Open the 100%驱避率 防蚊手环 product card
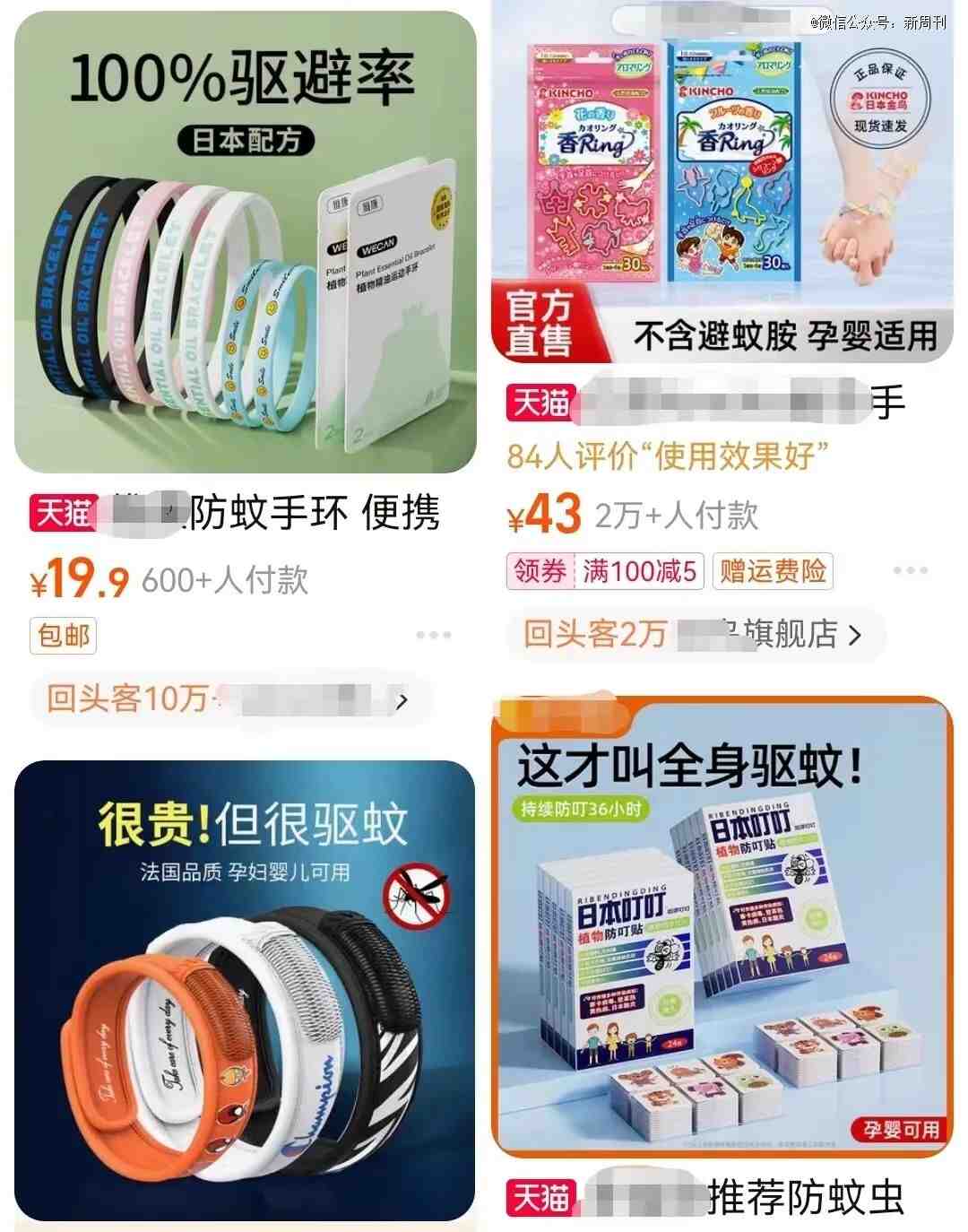Image resolution: width=968 pixels, height=1232 pixels. click(x=244, y=242)
